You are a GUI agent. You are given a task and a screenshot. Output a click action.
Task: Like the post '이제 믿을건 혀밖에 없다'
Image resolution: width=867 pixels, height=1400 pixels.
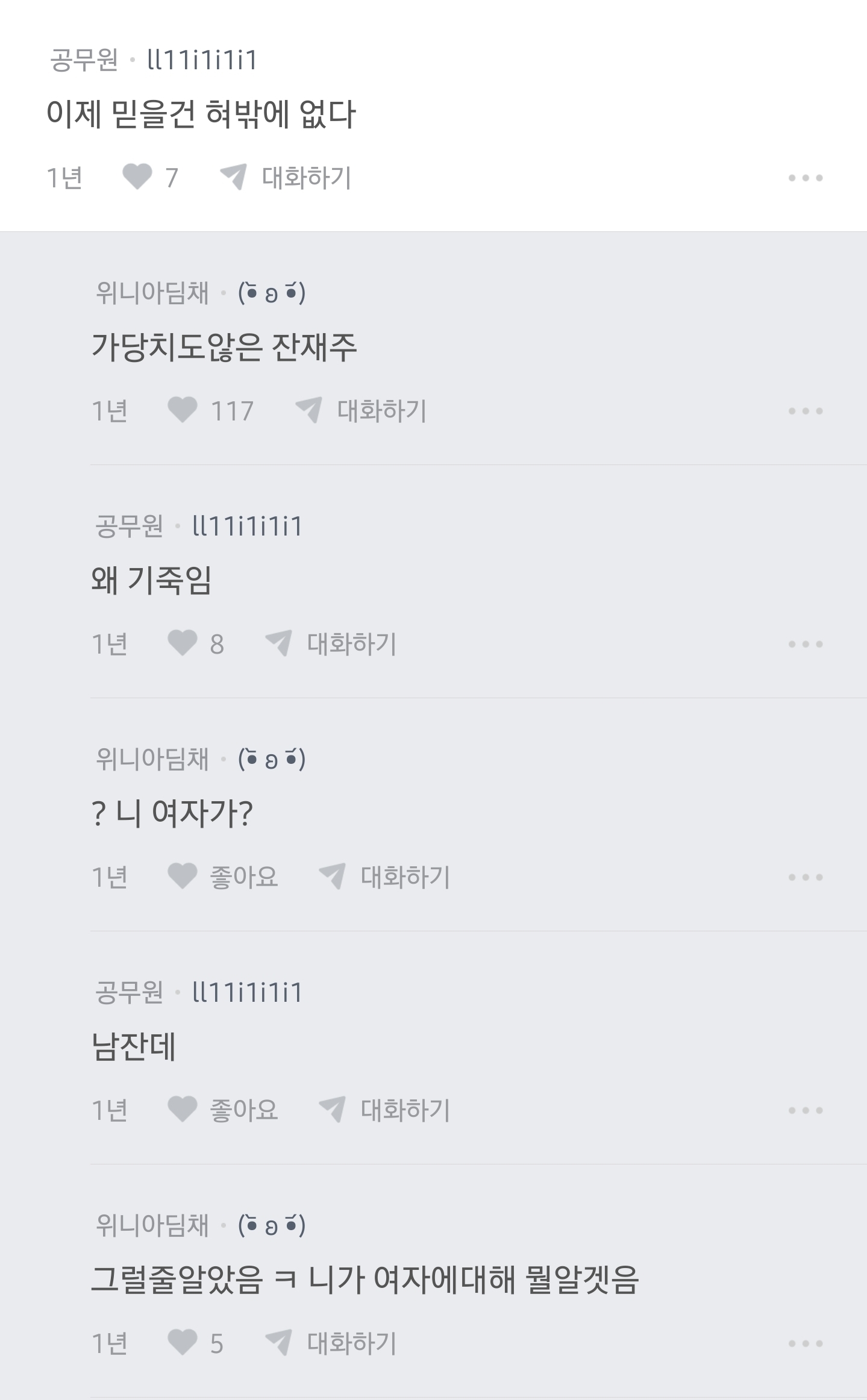[137, 177]
